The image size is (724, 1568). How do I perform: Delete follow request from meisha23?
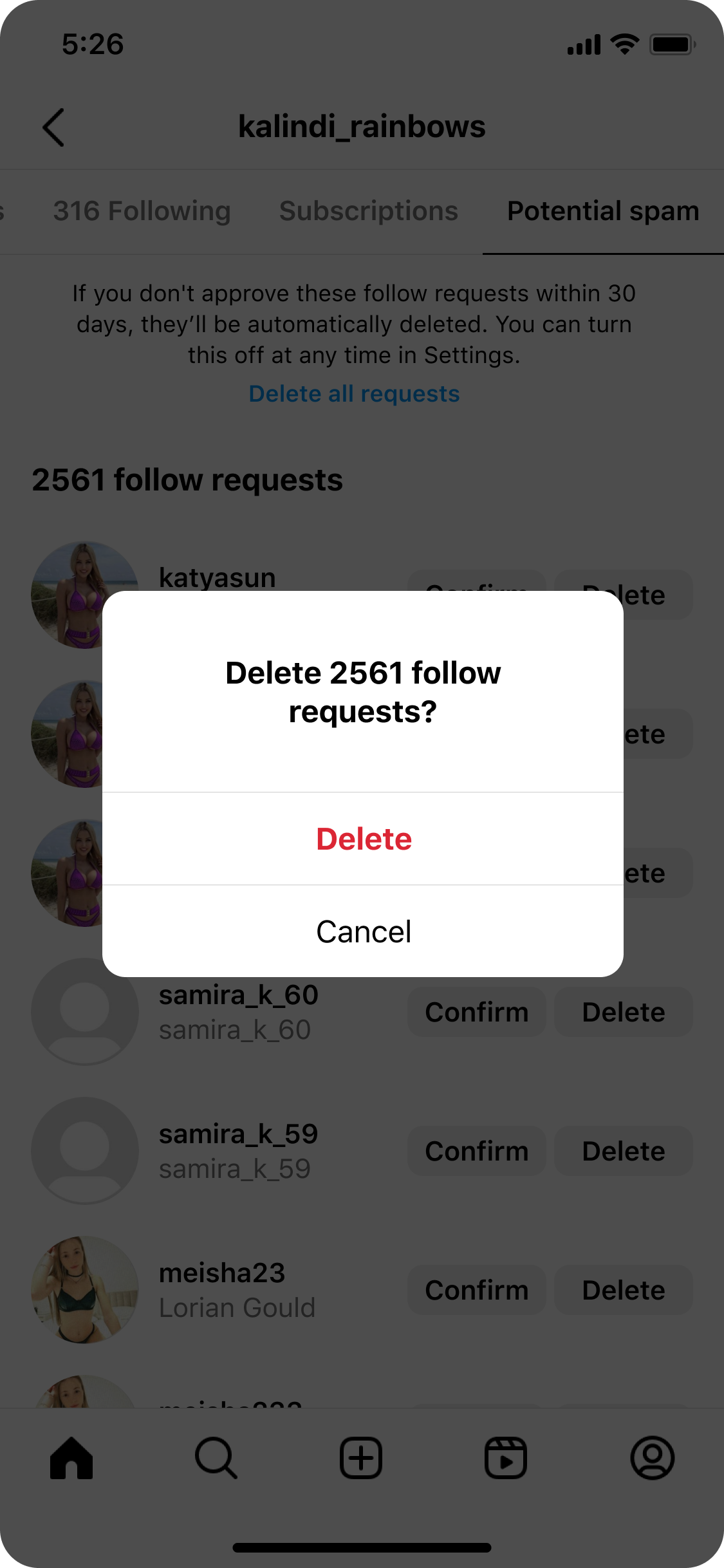pos(624,1290)
